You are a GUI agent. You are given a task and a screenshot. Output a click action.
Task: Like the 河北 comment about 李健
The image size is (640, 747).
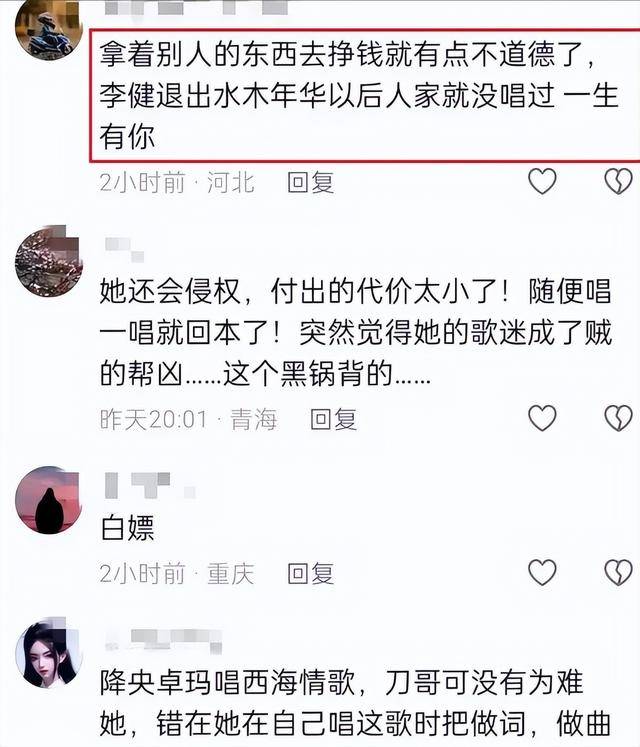pos(542,181)
